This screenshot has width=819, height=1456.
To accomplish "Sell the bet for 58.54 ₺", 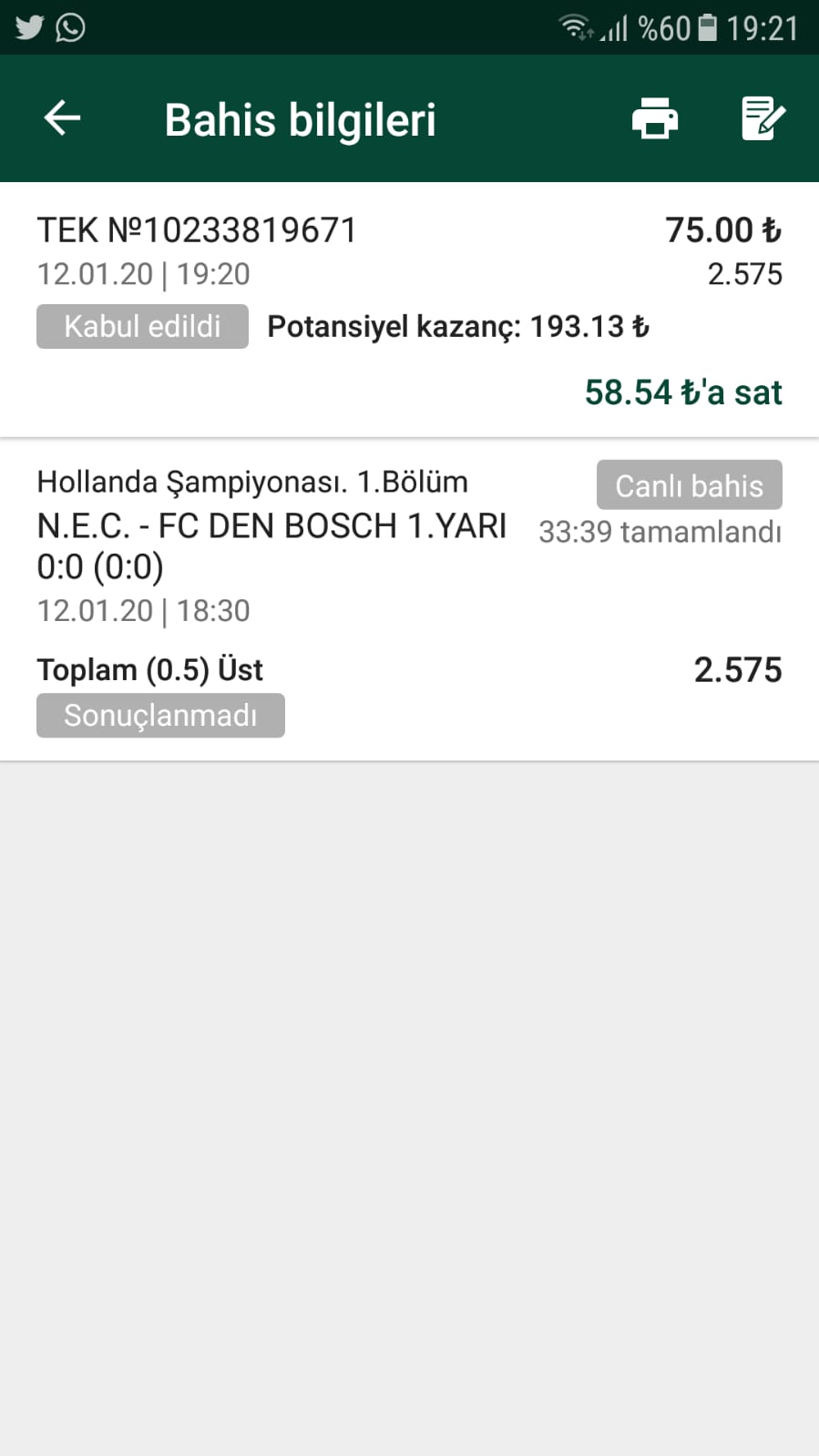I will pyautogui.click(x=683, y=392).
